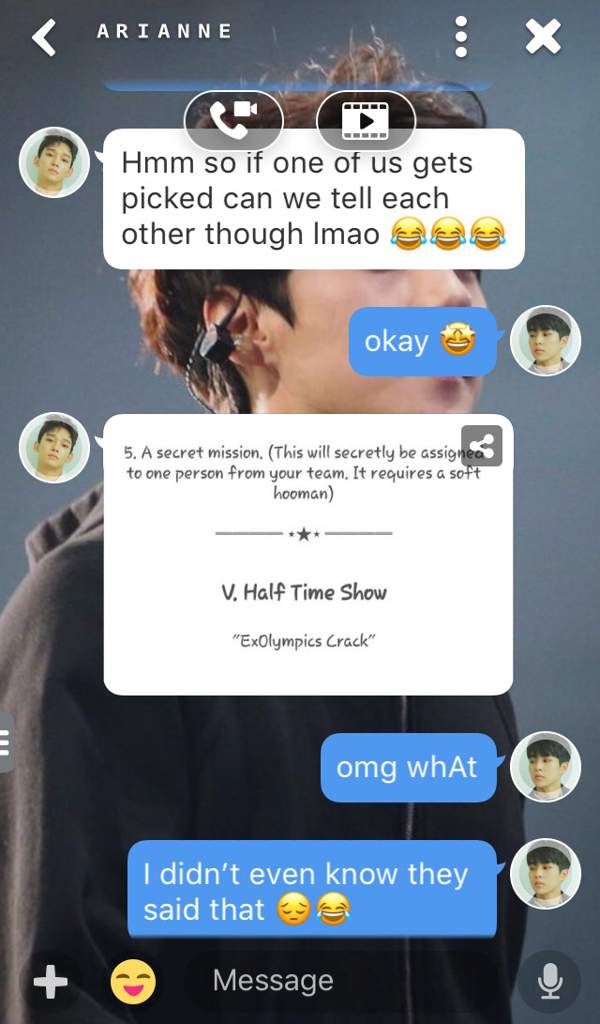Close the chat window
This screenshot has width=600, height=1024.
(543, 37)
